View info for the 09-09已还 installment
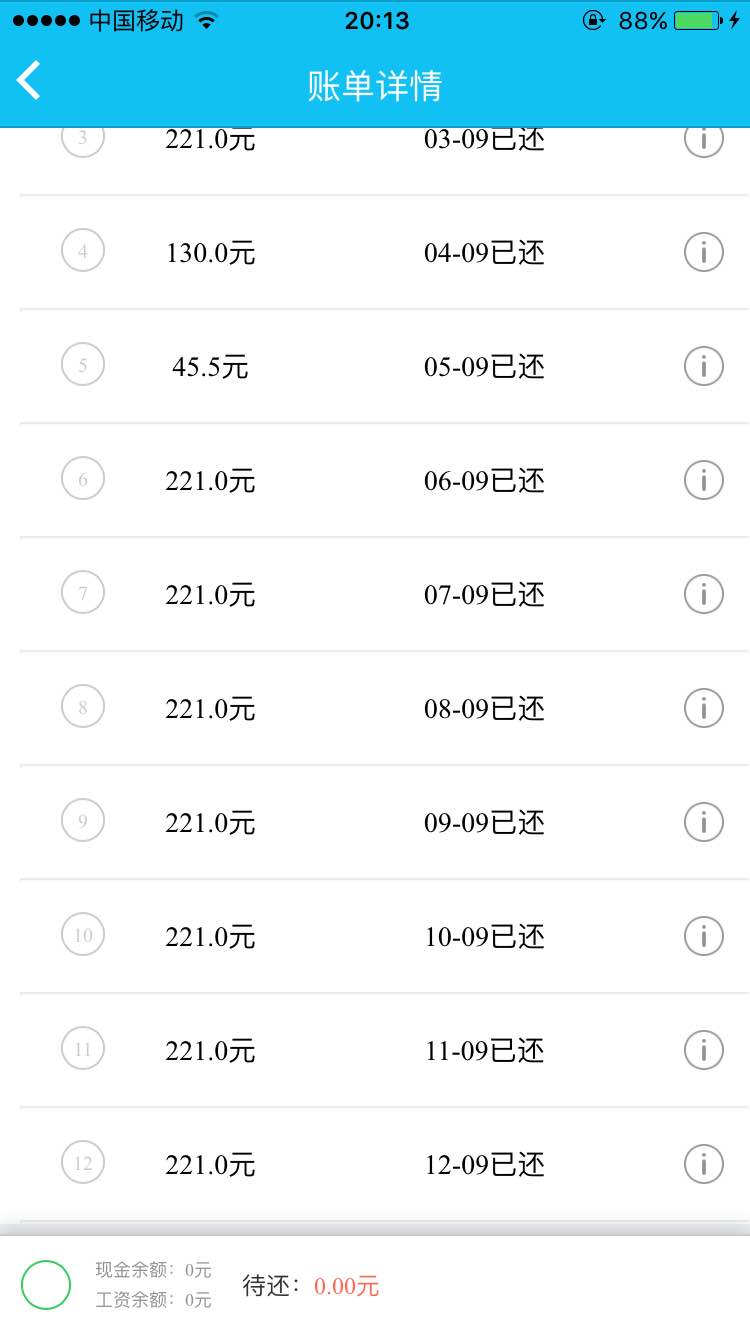Image resolution: width=750 pixels, height=1334 pixels. pos(703,822)
